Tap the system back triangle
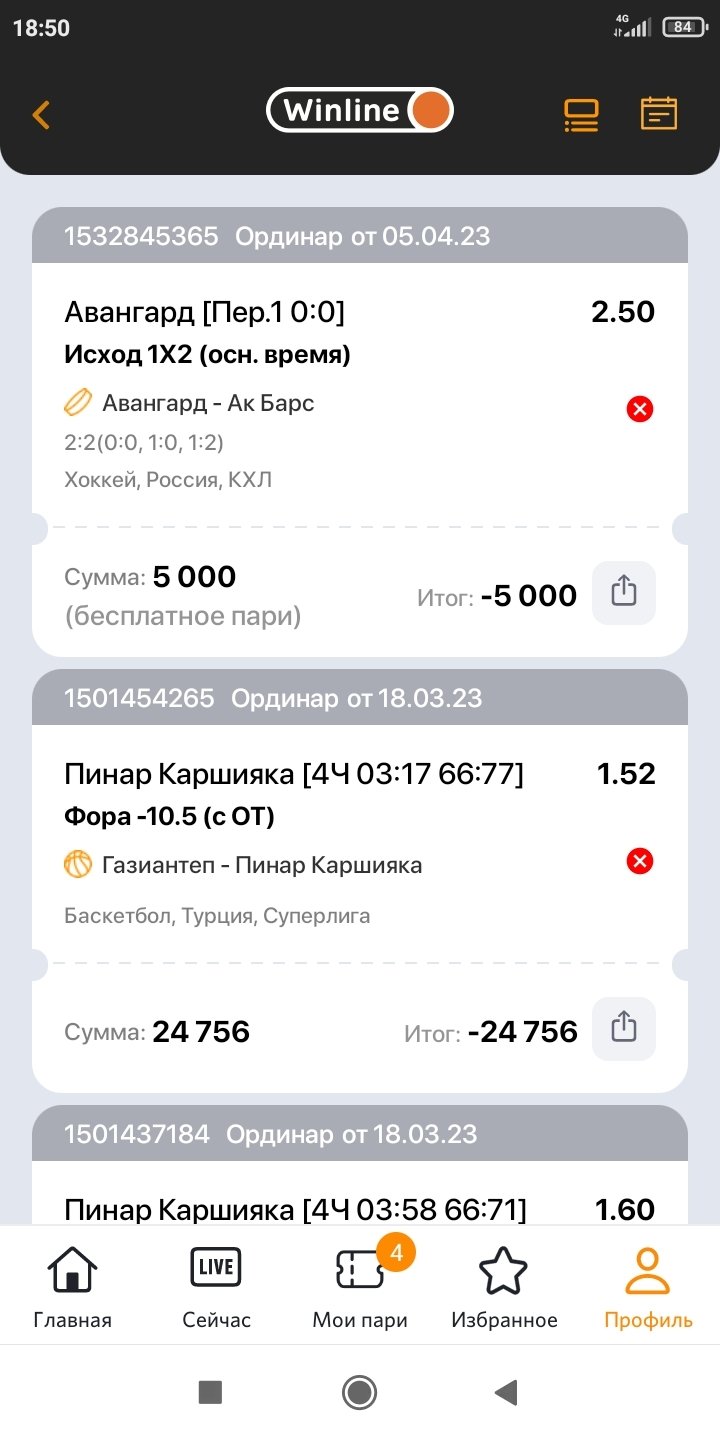The width and height of the screenshot is (720, 1440). 506,1392
